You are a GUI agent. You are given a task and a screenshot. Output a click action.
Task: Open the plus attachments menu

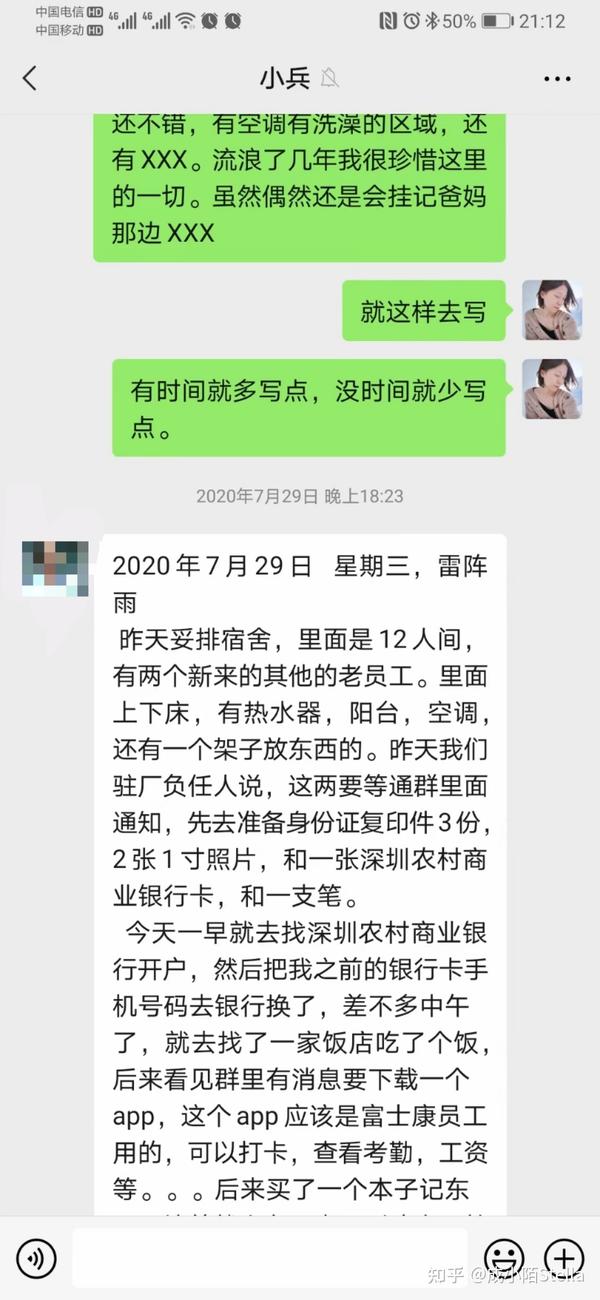click(563, 1257)
